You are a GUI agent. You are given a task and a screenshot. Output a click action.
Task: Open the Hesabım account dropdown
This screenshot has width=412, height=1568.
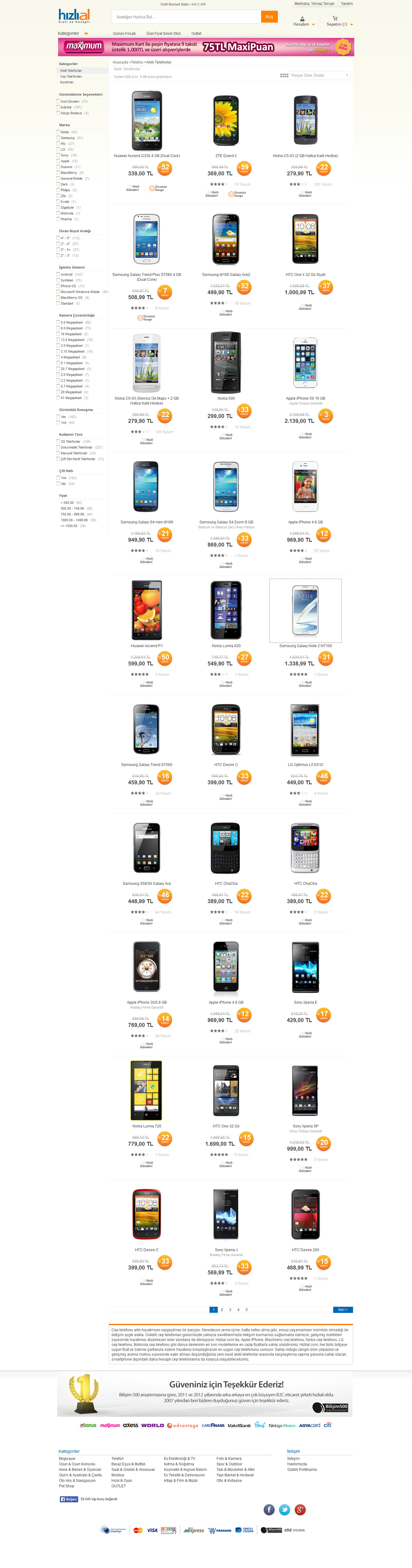[x=303, y=24]
